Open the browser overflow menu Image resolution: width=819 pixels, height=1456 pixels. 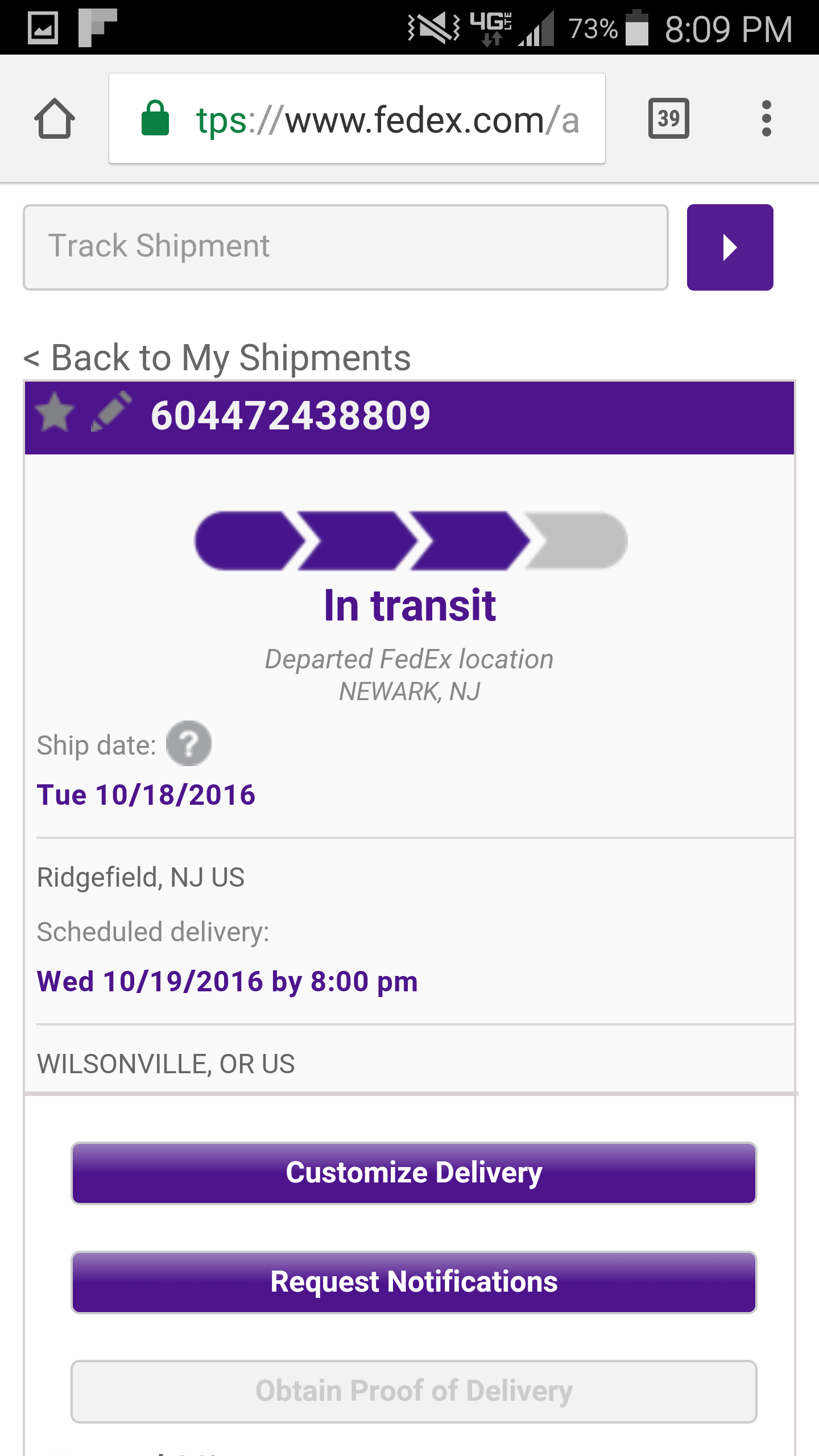pos(766,119)
